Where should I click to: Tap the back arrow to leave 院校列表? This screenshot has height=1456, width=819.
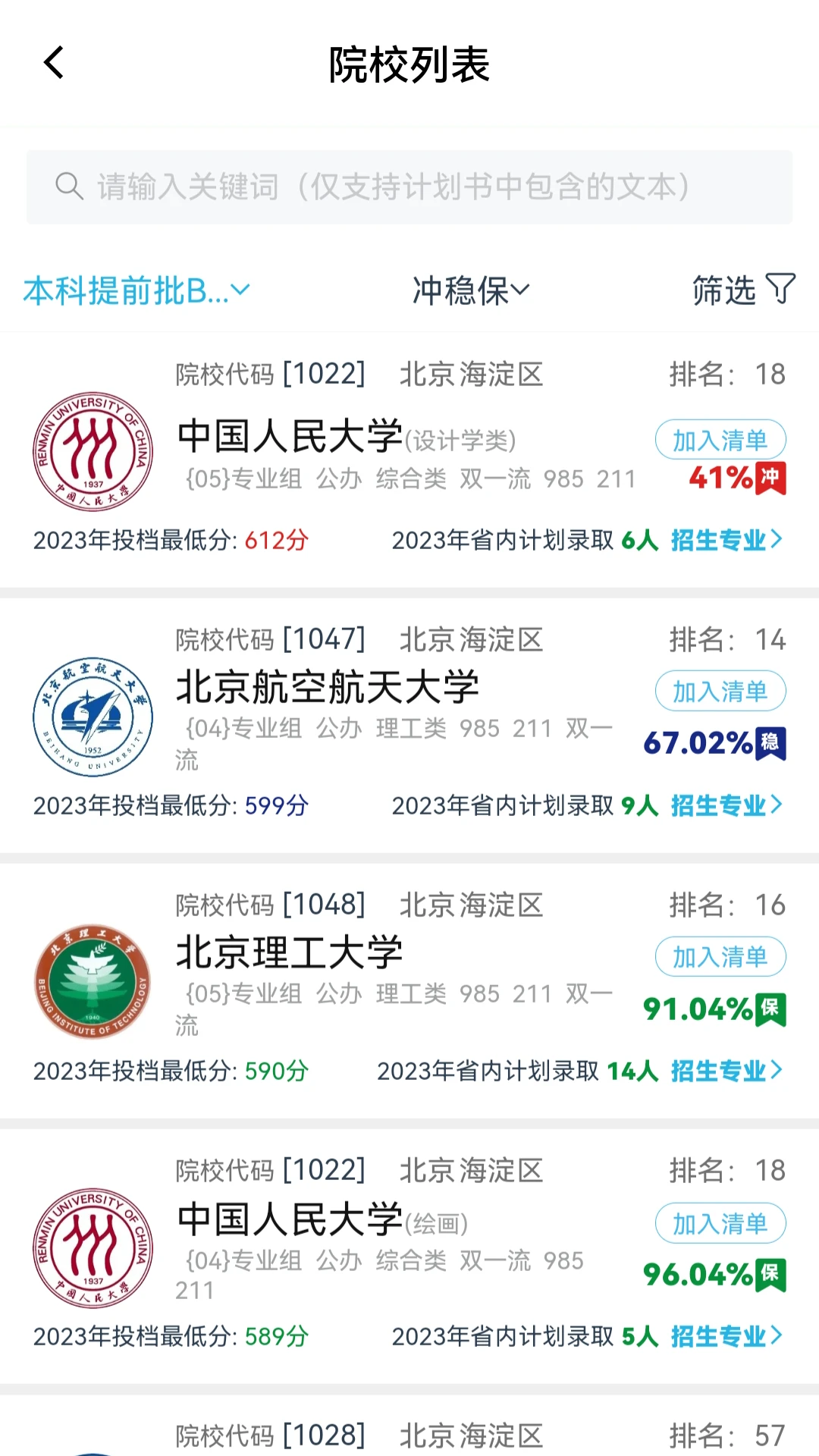pyautogui.click(x=53, y=64)
